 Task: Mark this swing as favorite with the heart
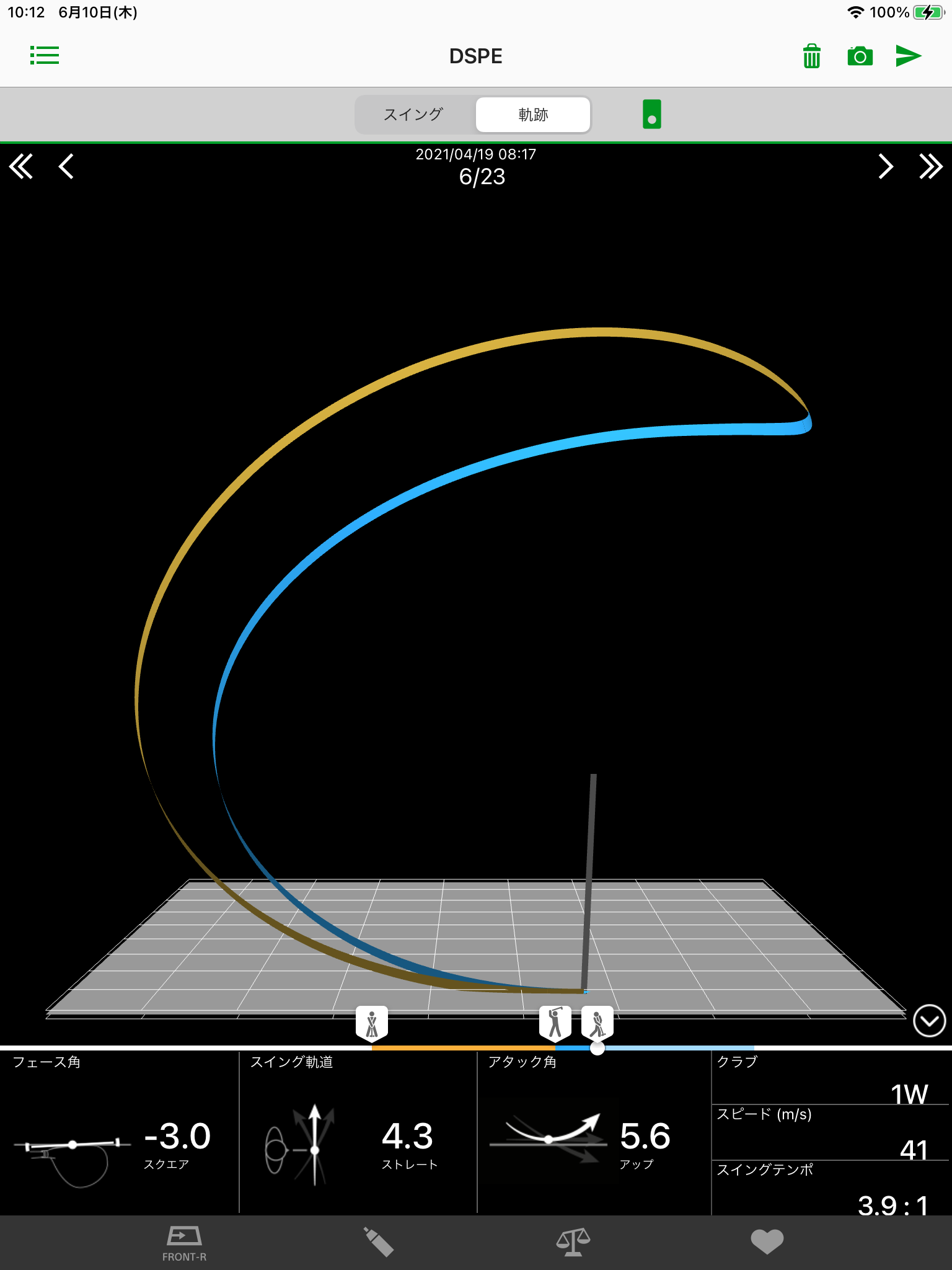[767, 1242]
